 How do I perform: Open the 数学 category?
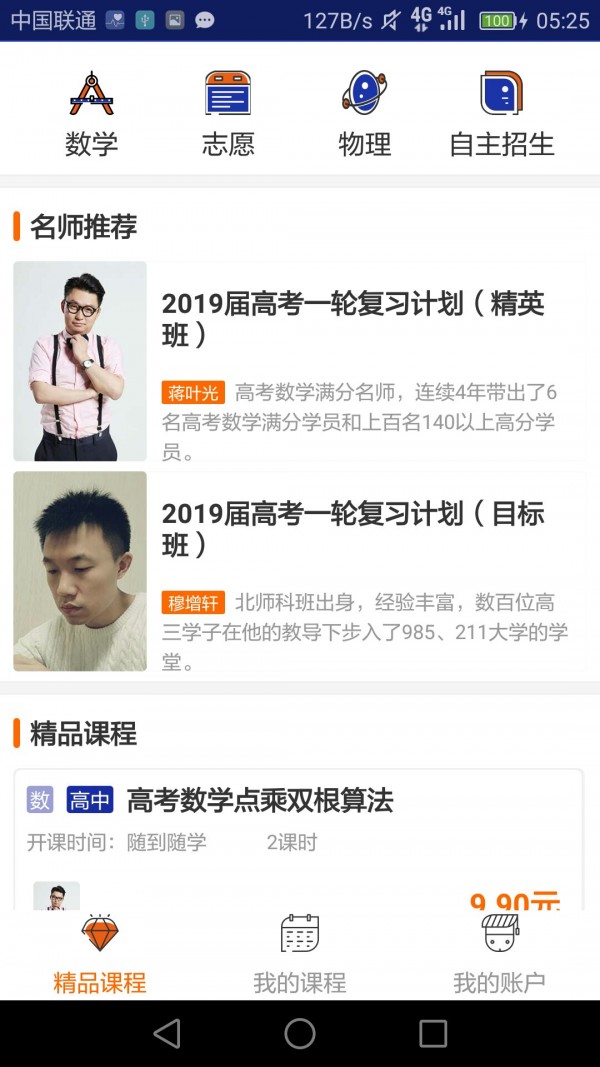(x=92, y=113)
